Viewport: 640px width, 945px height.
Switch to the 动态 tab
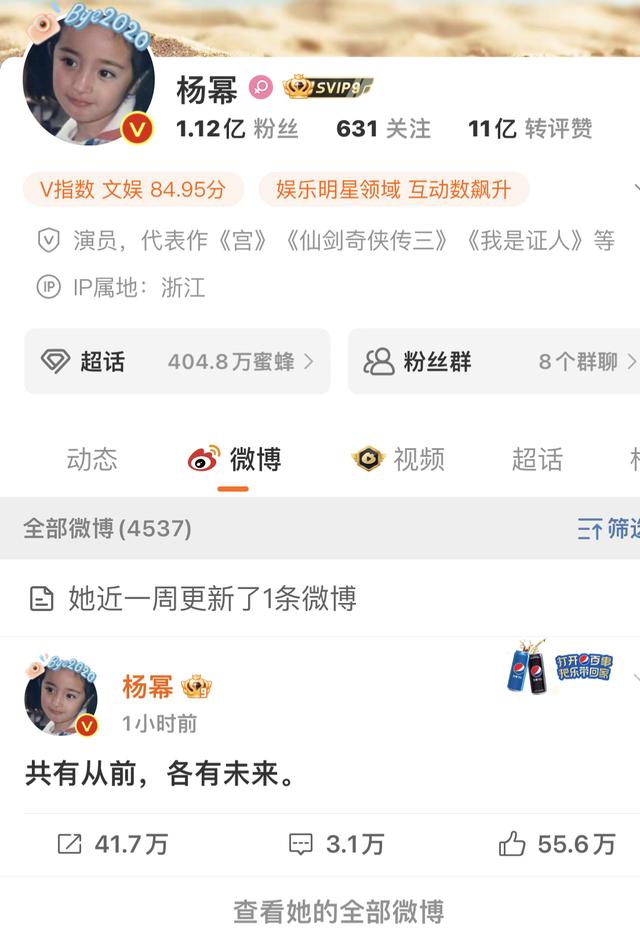[92, 459]
